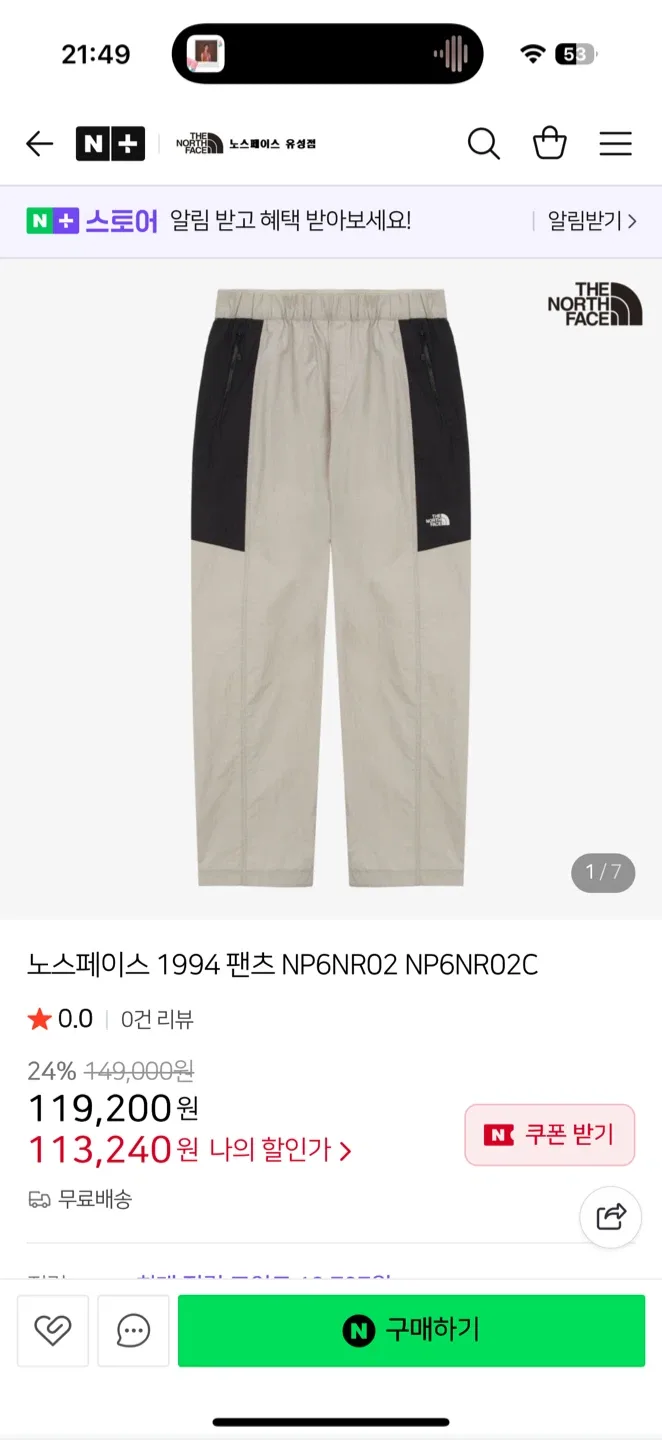
Task: View the 0건 리뷰 reviews
Action: coord(157,1020)
